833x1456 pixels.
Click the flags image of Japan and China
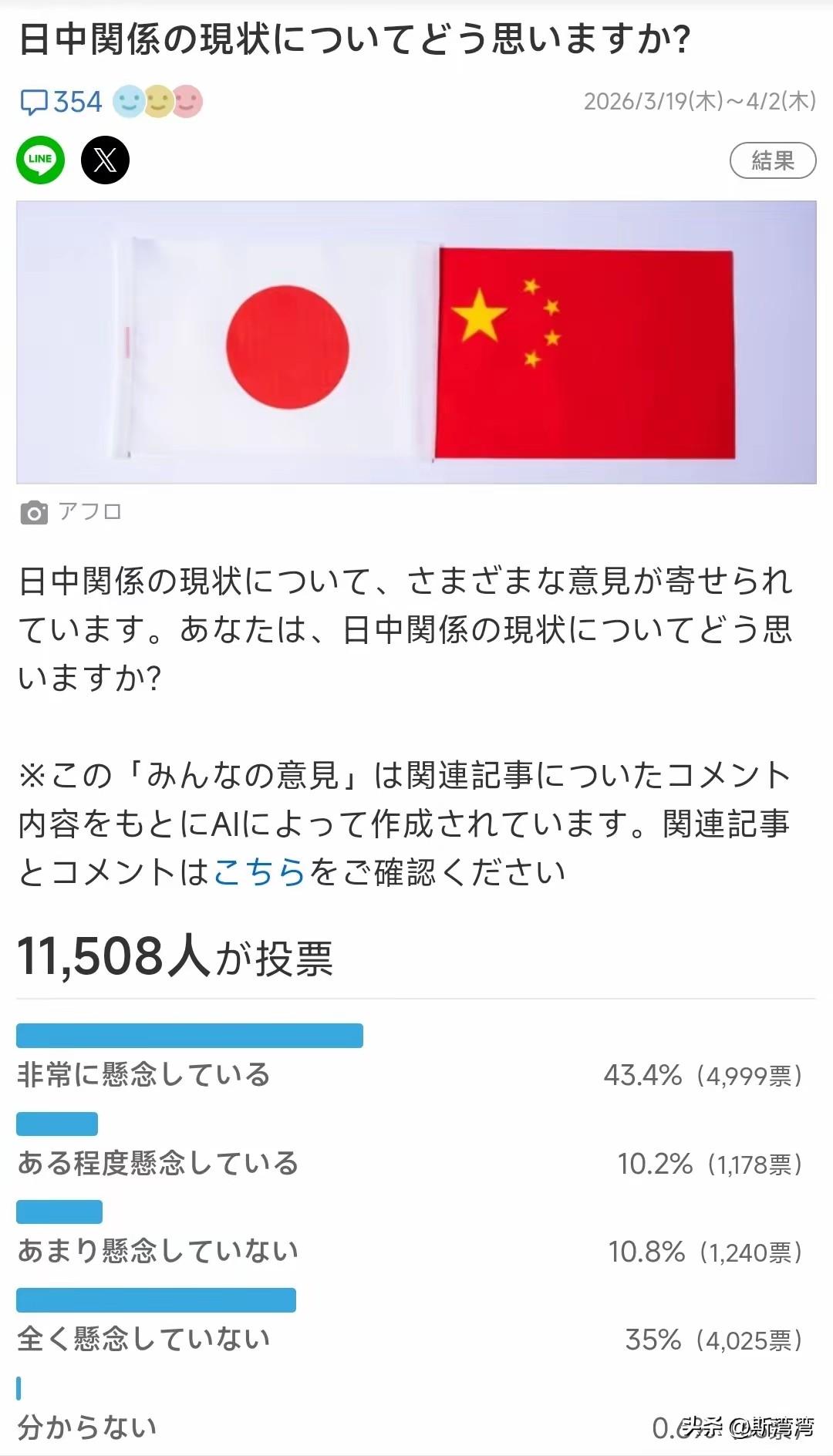click(416, 341)
